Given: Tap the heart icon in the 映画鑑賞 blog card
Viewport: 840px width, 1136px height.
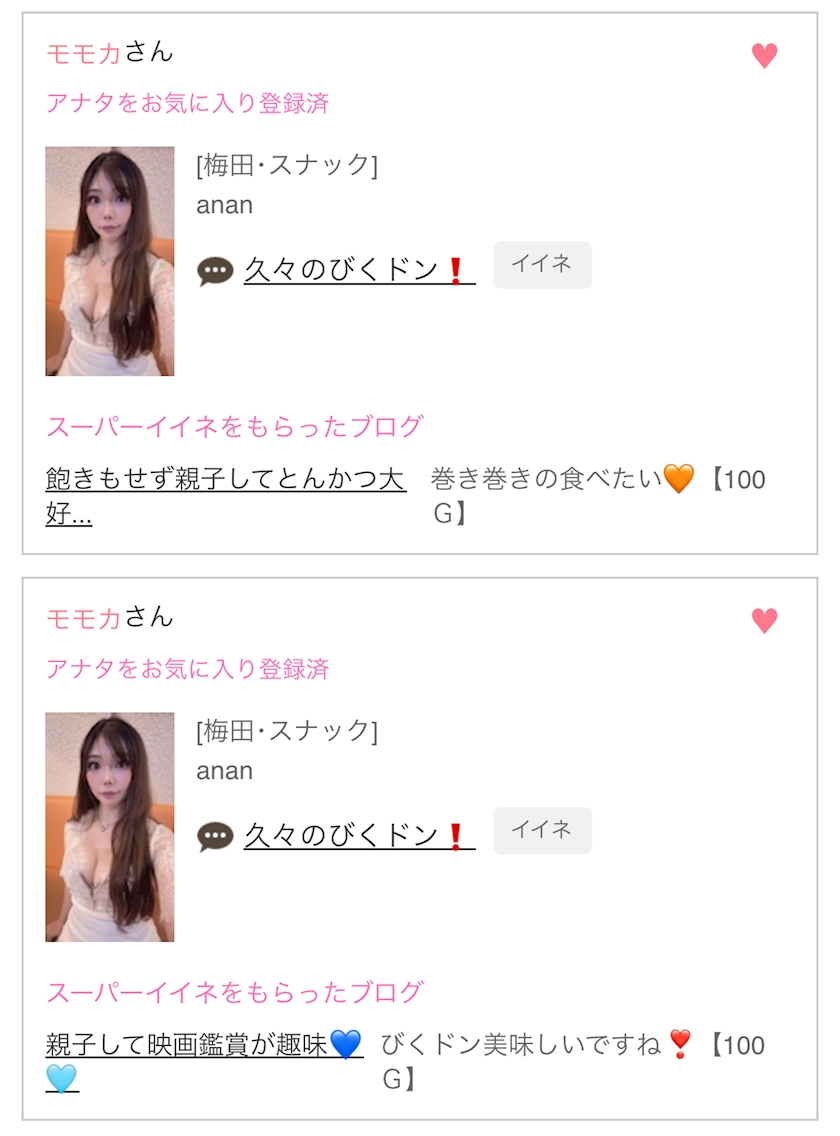Looking at the screenshot, I should click(x=765, y=621).
